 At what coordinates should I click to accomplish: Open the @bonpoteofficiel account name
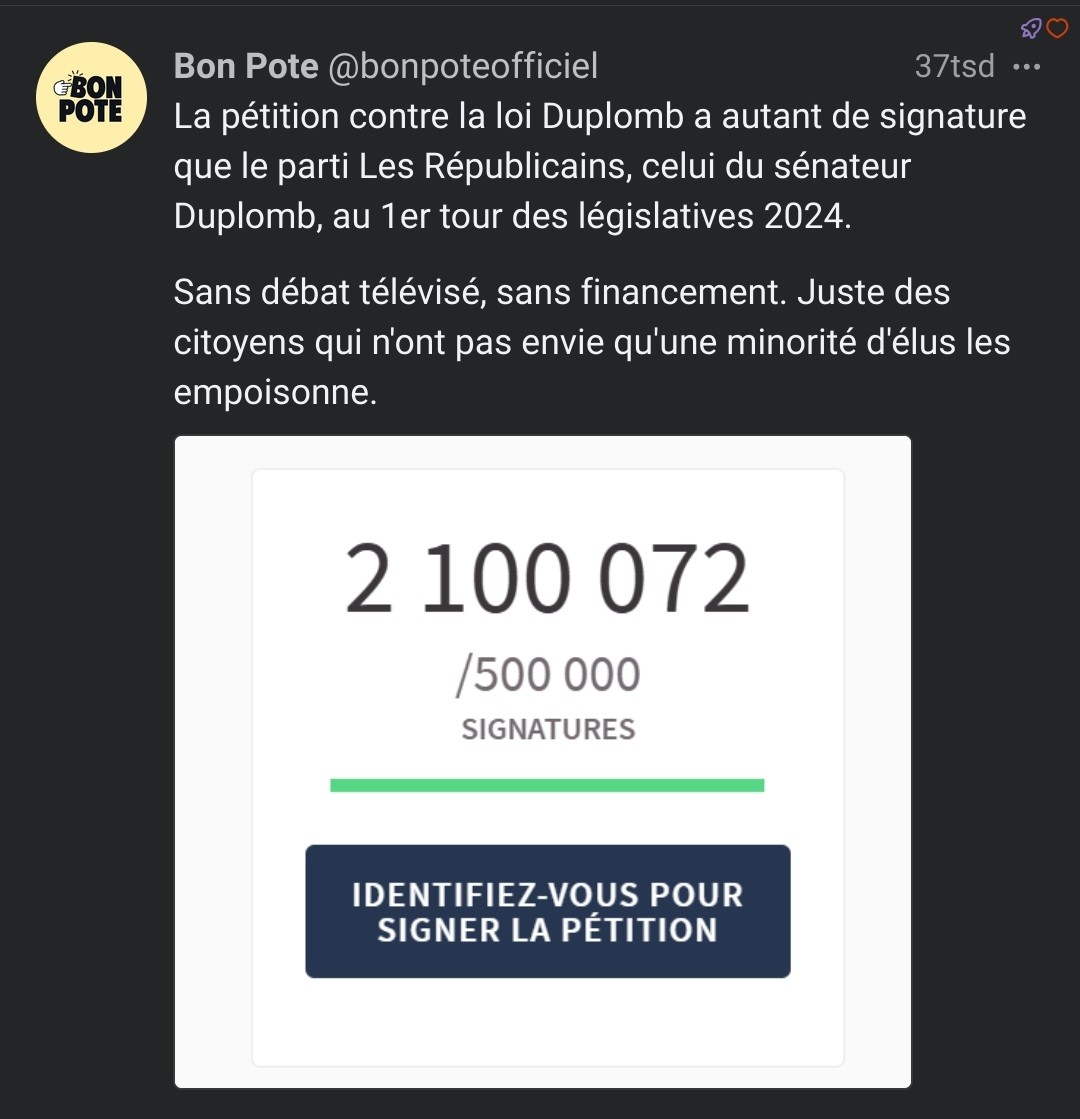click(463, 67)
